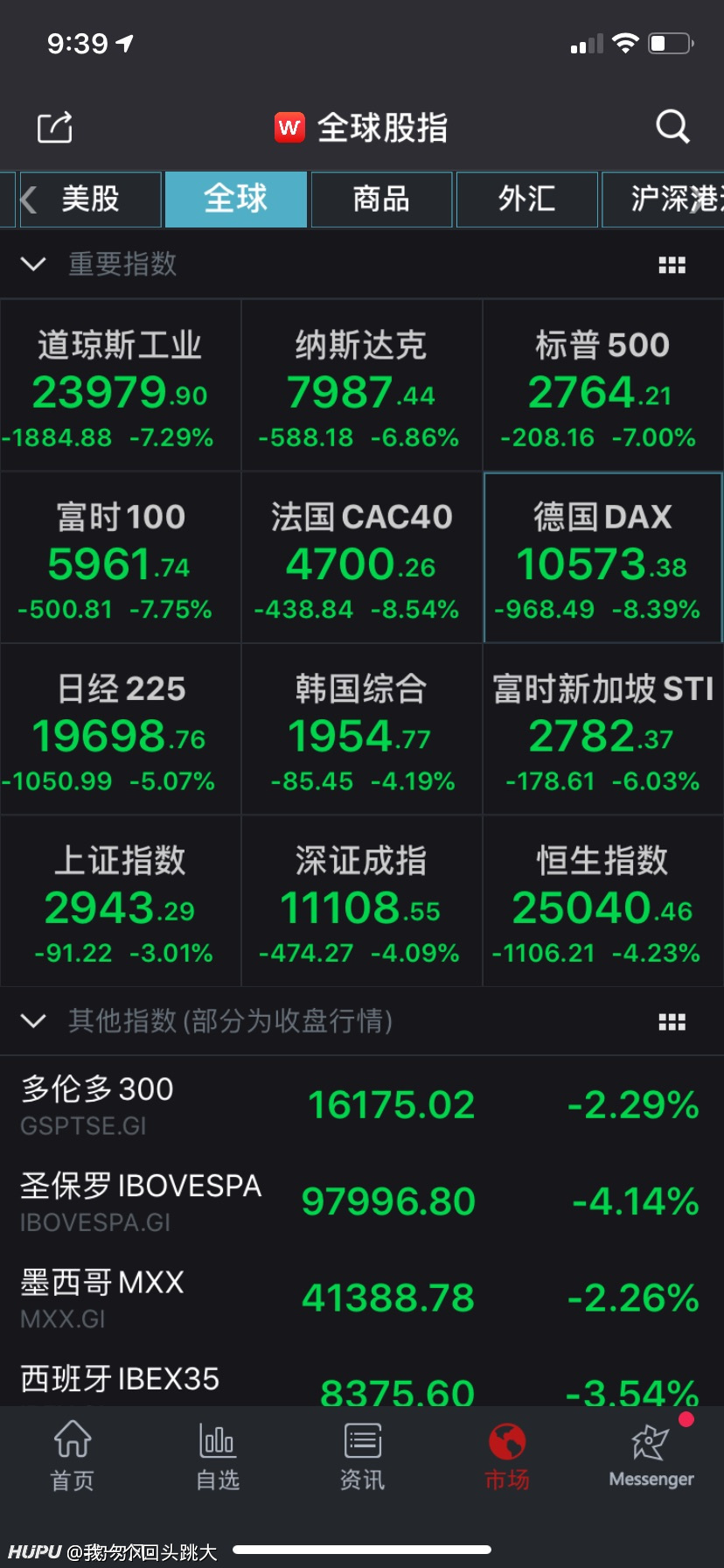
Task: Open the 日经225 index card
Action: point(121,730)
